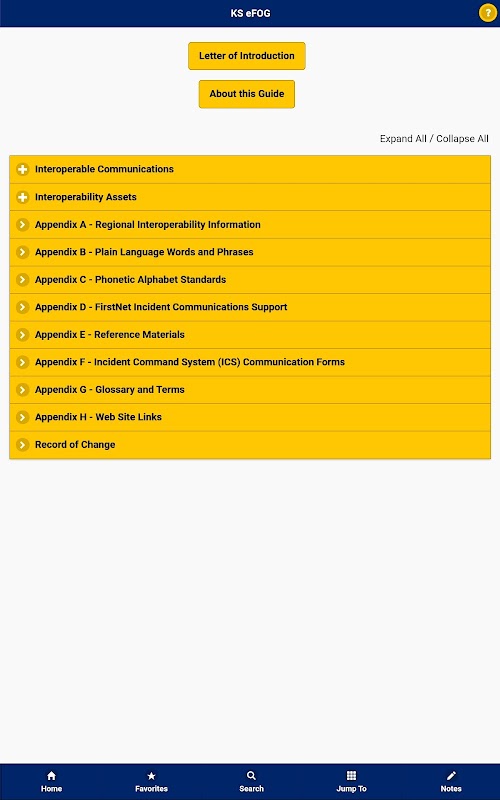Open About this Guide
The image size is (500, 800).
pos(246,94)
